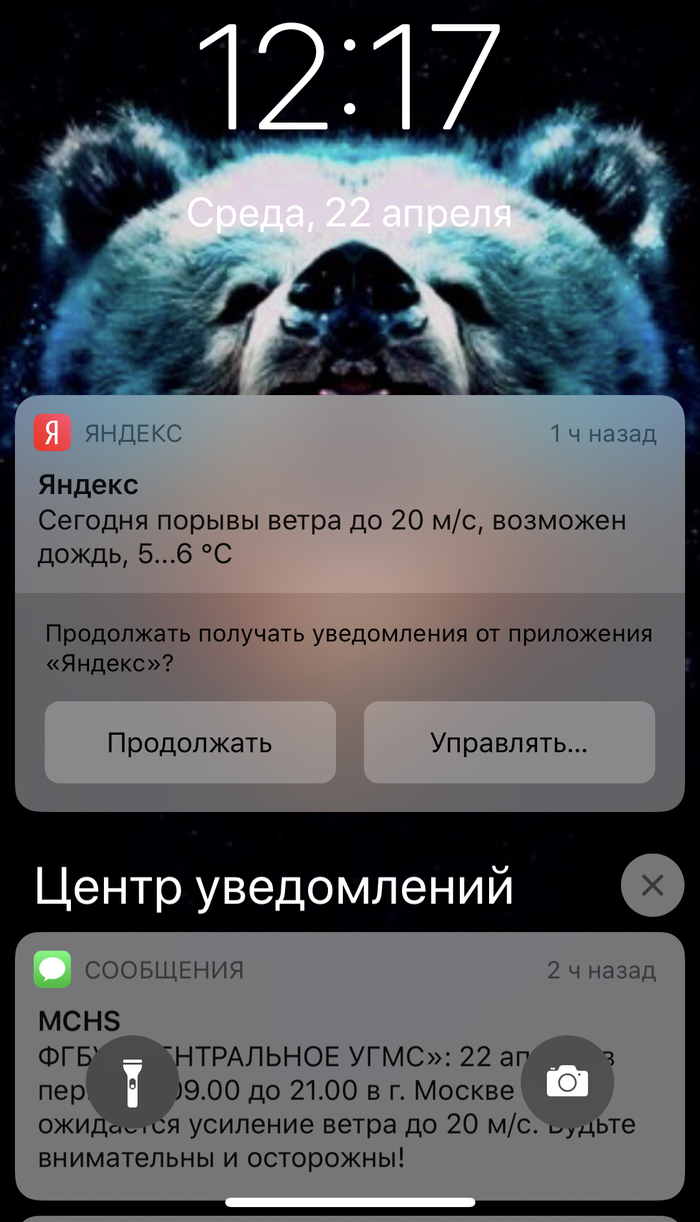This screenshot has height=1222, width=700.
Task: Tap Продолжать to keep Yandex notifications
Action: [190, 743]
